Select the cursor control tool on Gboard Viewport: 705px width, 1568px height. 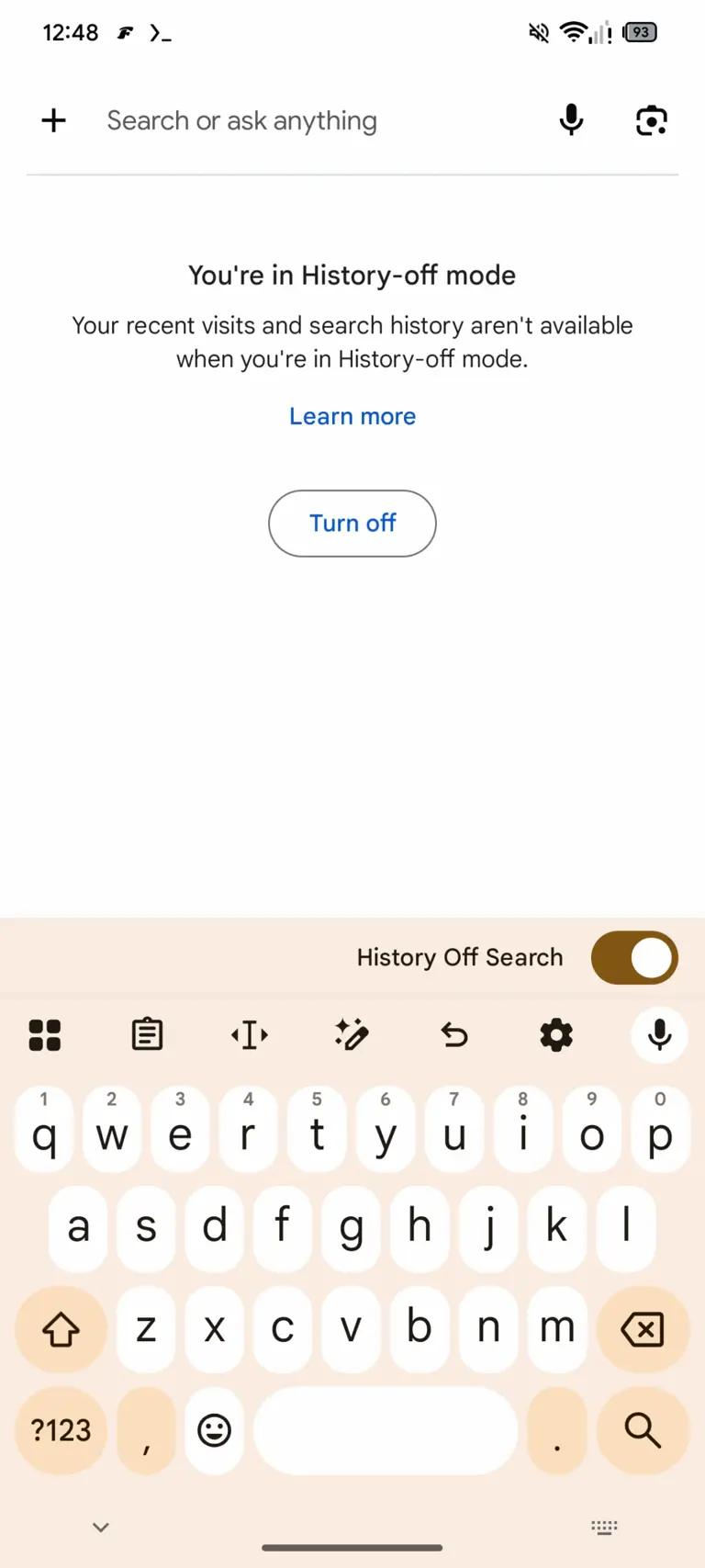tap(249, 1034)
